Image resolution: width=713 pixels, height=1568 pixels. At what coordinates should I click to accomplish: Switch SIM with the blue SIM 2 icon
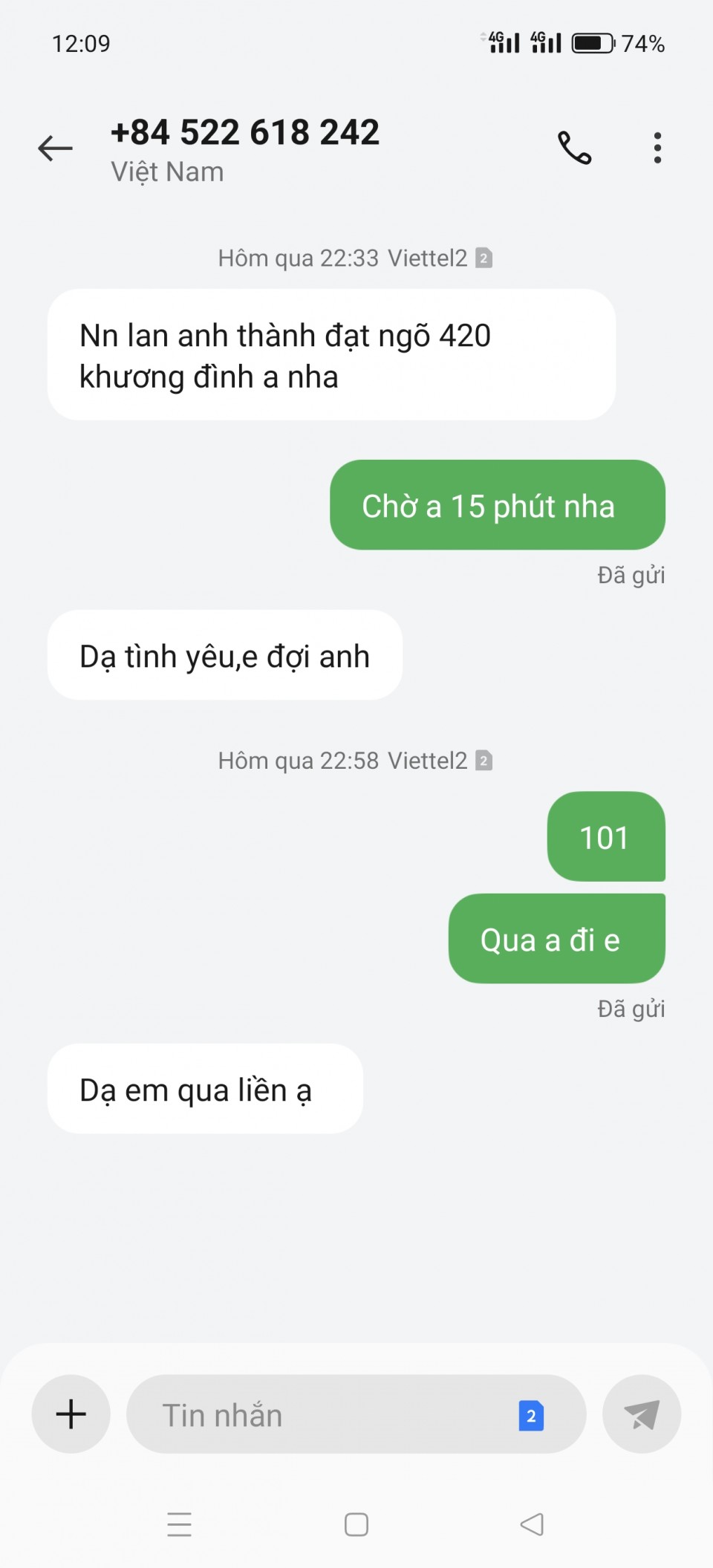coord(531,1416)
